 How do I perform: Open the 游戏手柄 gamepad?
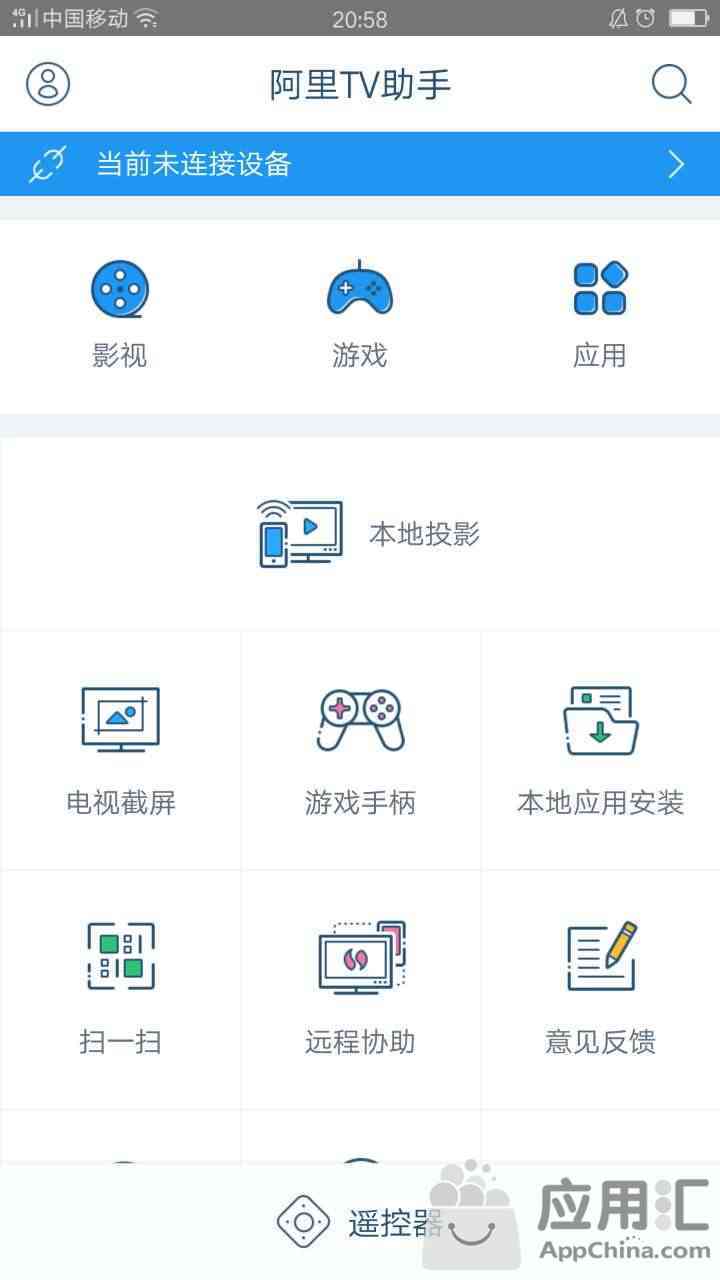click(x=361, y=750)
